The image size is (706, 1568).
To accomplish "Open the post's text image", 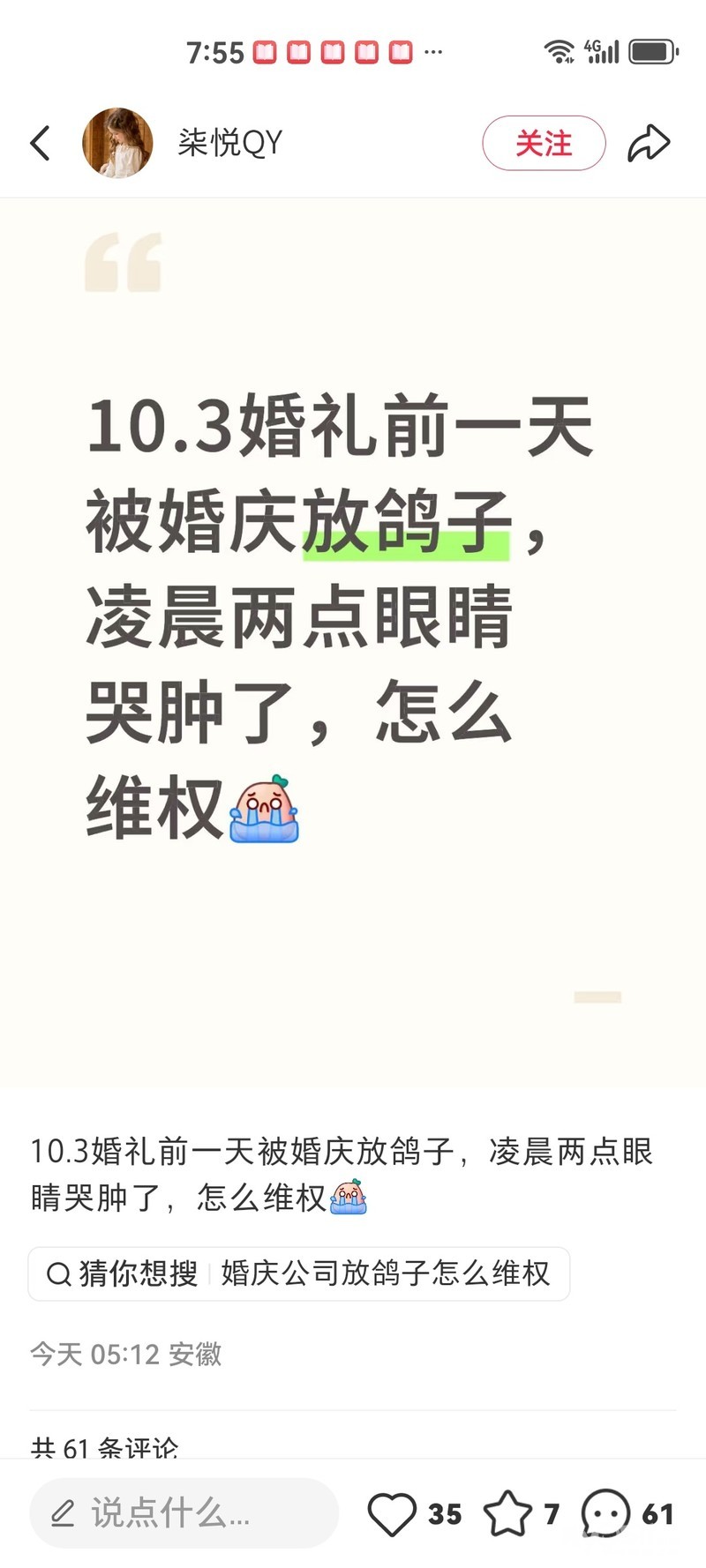I will point(353,642).
